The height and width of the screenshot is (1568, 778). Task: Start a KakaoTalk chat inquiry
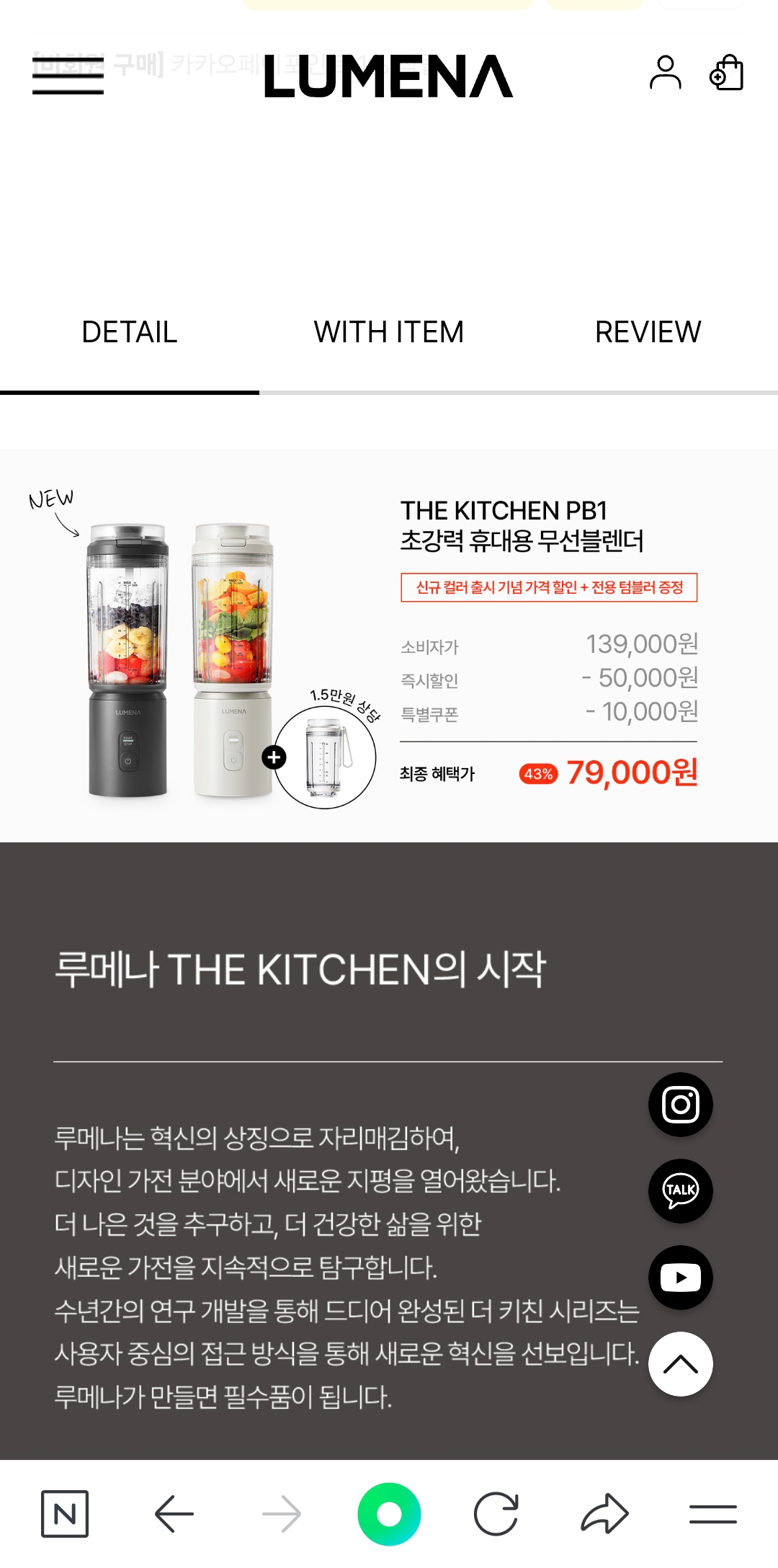click(x=681, y=1191)
